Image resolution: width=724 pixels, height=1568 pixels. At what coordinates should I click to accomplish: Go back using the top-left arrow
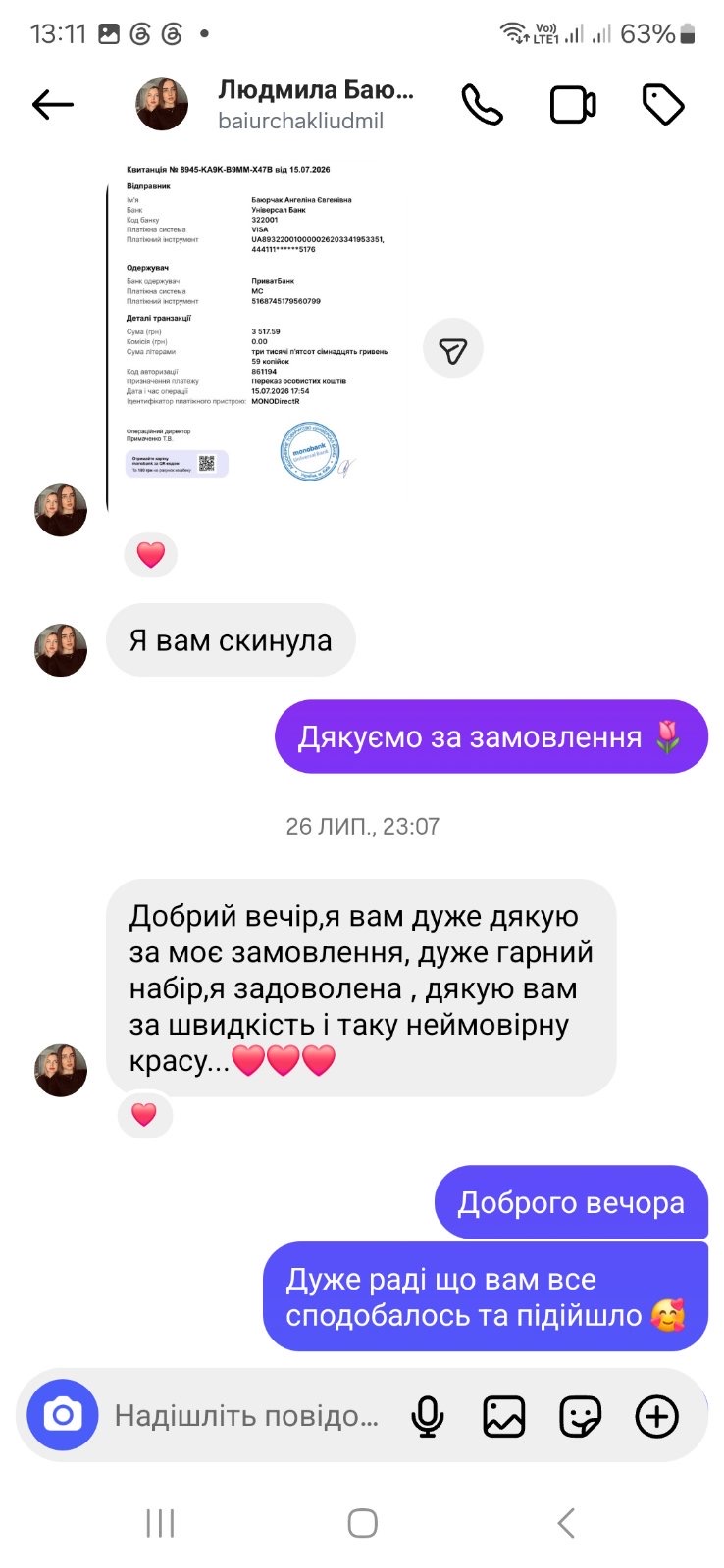(x=53, y=104)
